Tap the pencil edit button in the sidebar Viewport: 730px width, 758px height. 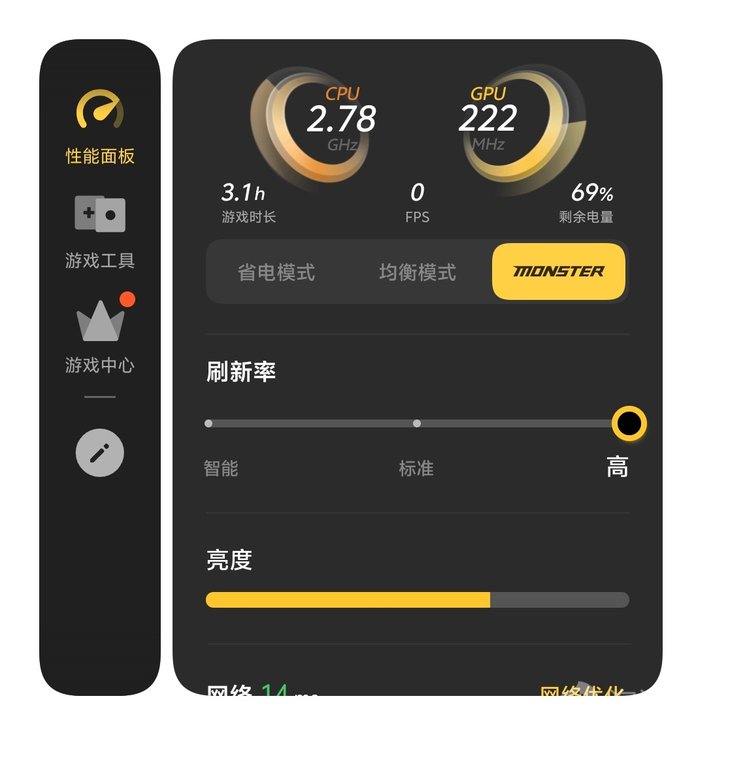100,453
